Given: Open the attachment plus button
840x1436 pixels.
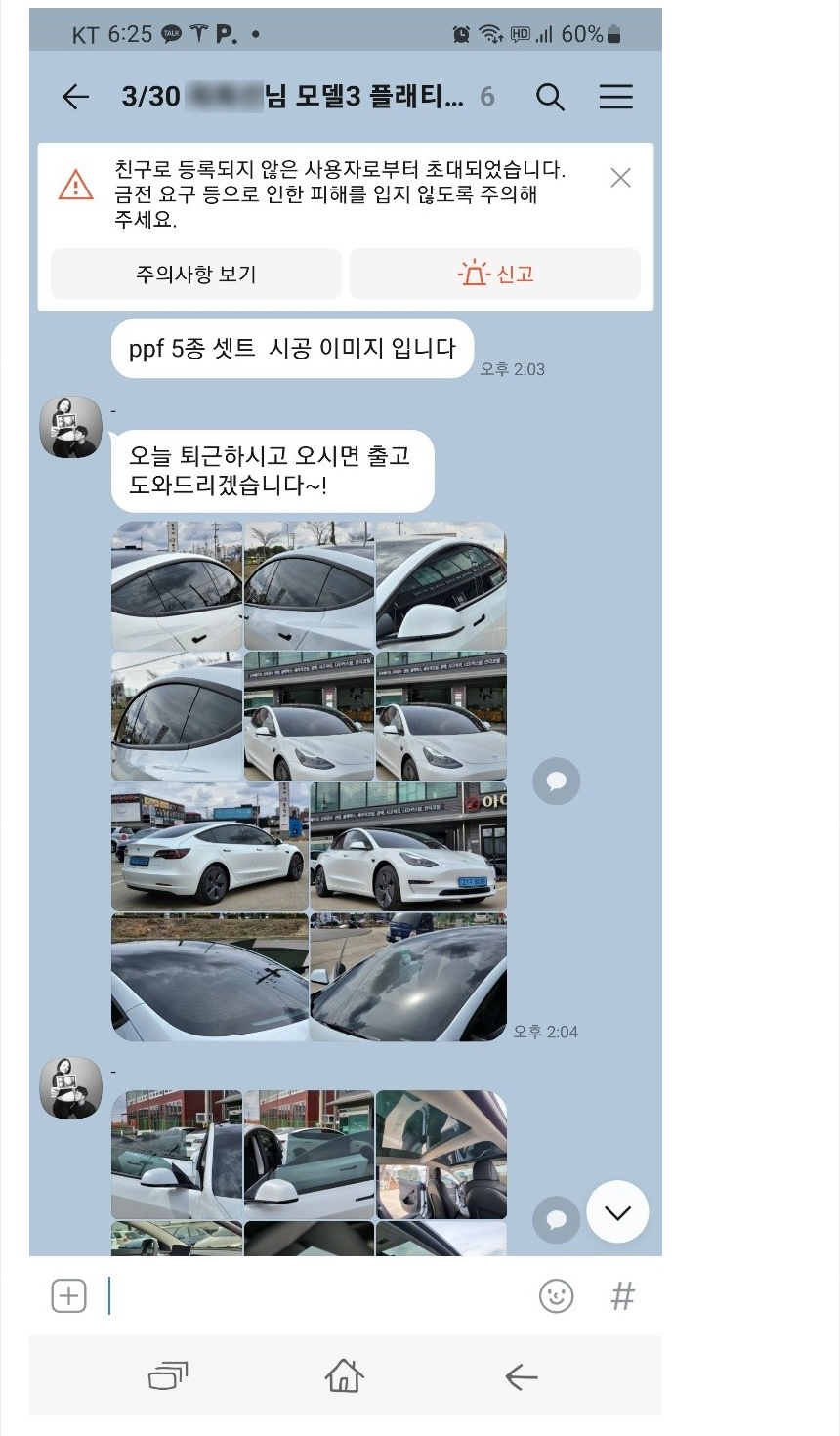Looking at the screenshot, I should [68, 1296].
